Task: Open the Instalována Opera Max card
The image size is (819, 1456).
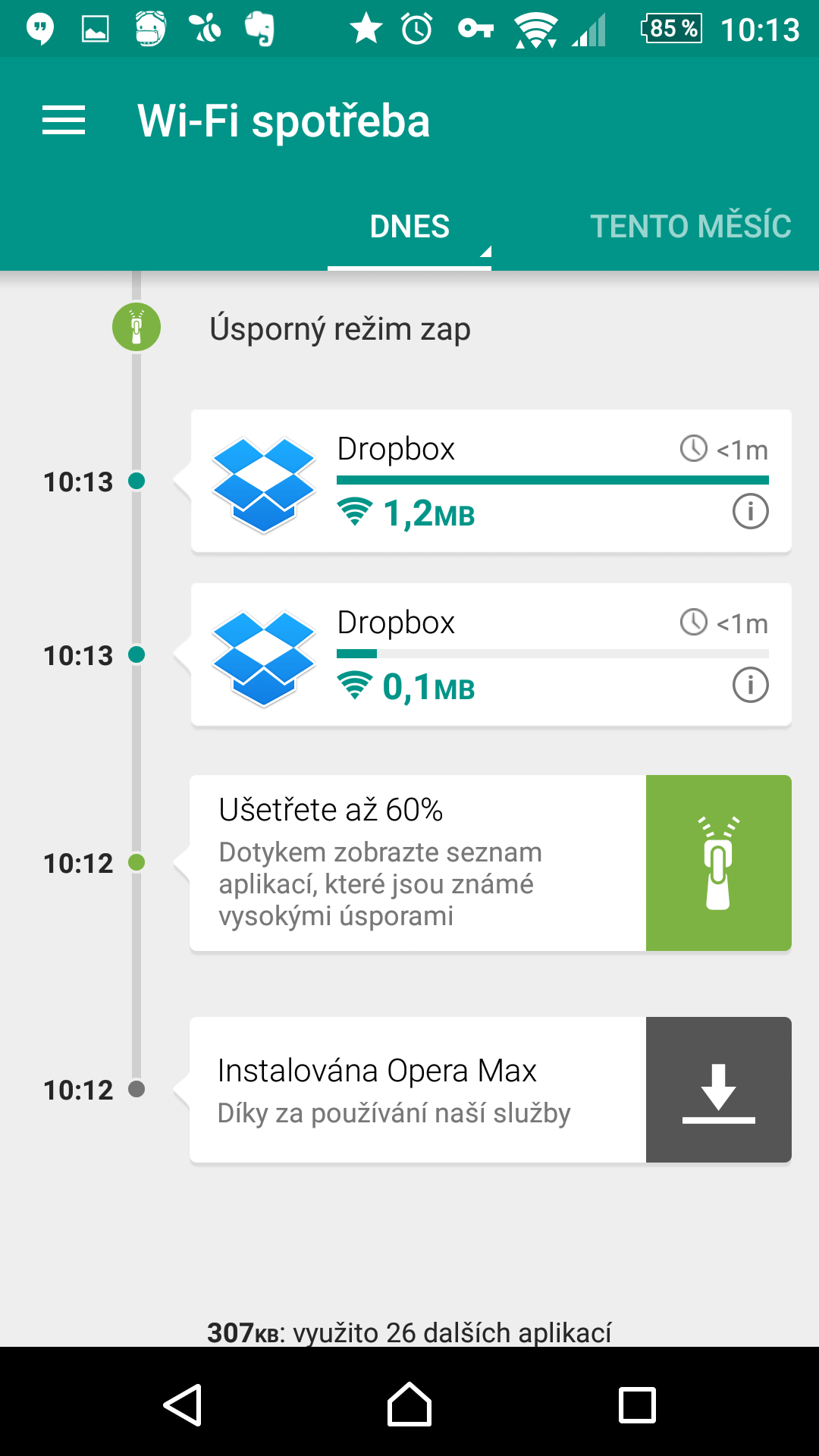Action: pyautogui.click(x=491, y=1090)
